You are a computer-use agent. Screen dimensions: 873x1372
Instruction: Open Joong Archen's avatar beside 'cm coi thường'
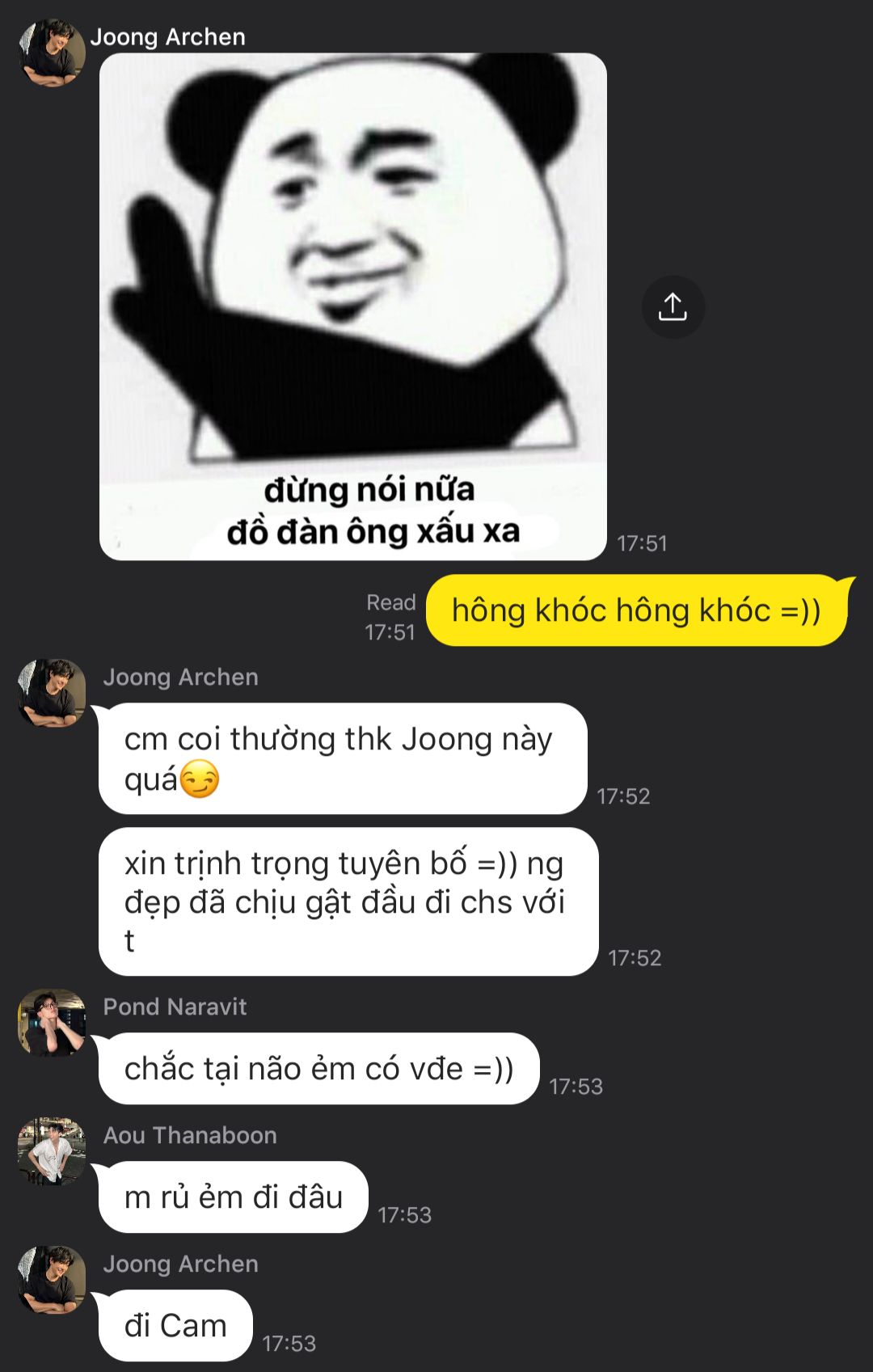[52, 693]
